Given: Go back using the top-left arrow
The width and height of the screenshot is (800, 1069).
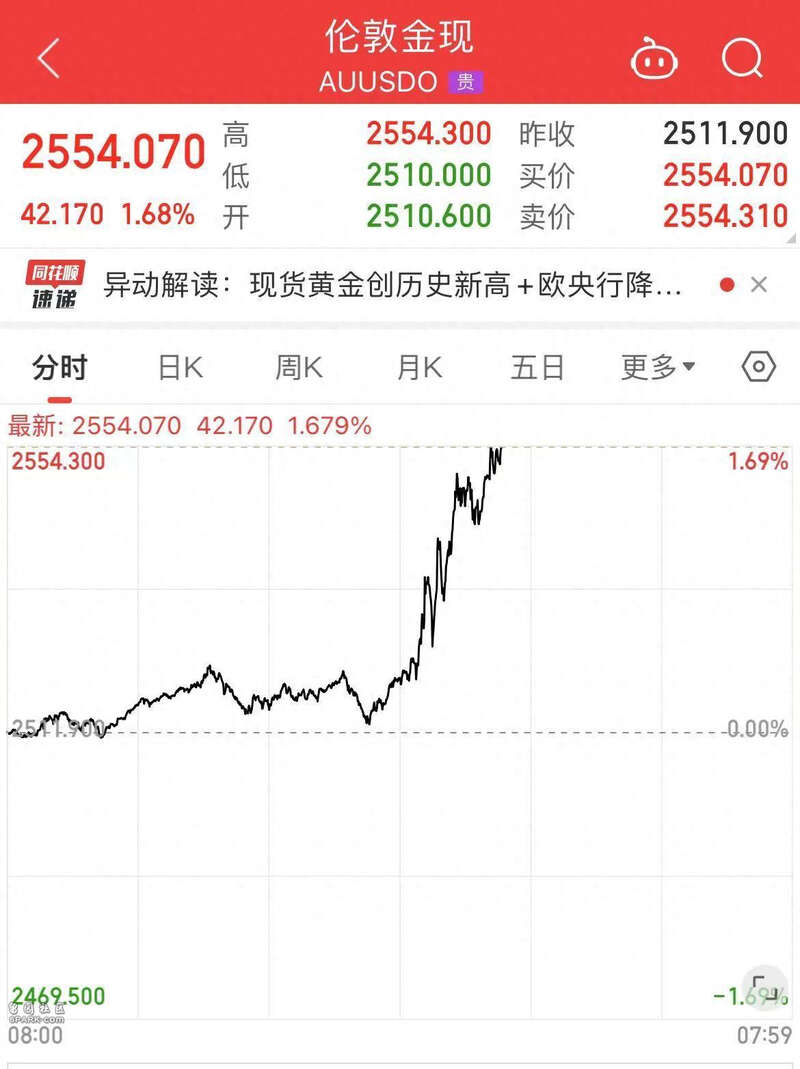Looking at the screenshot, I should [x=48, y=58].
